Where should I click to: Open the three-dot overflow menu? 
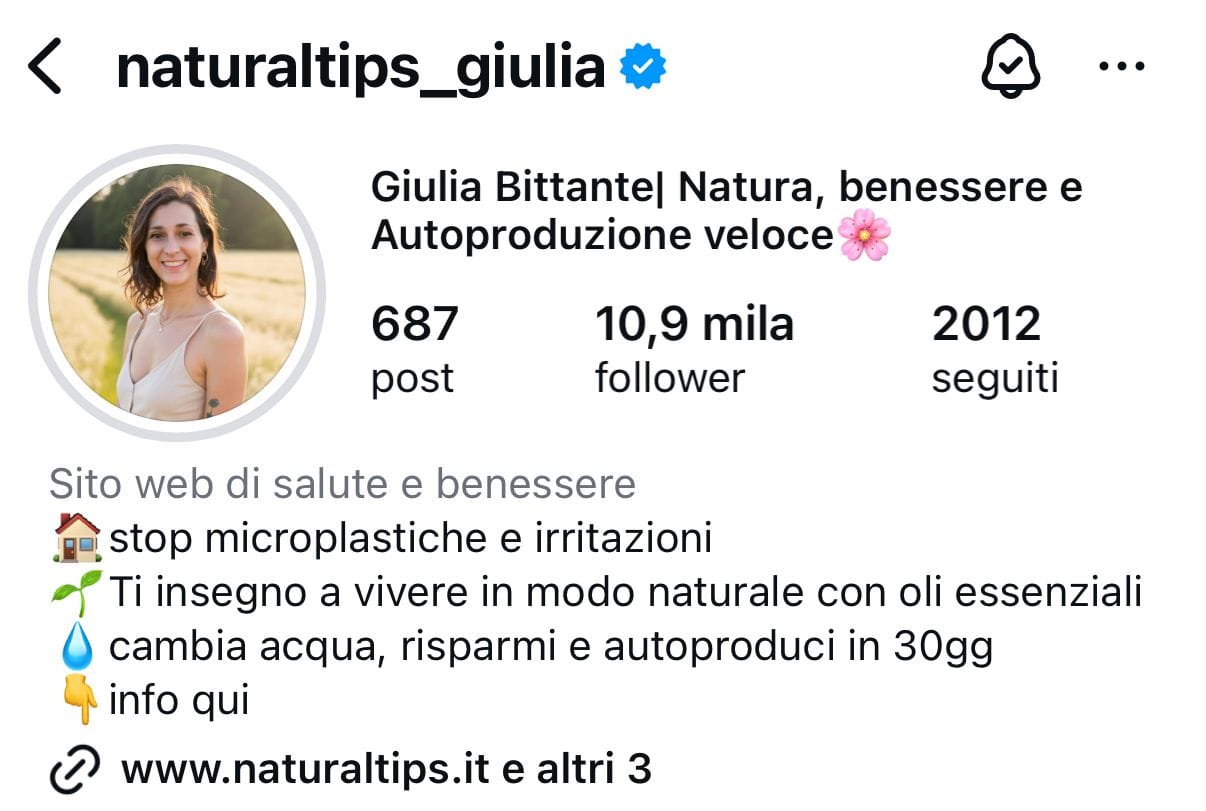pos(1120,68)
